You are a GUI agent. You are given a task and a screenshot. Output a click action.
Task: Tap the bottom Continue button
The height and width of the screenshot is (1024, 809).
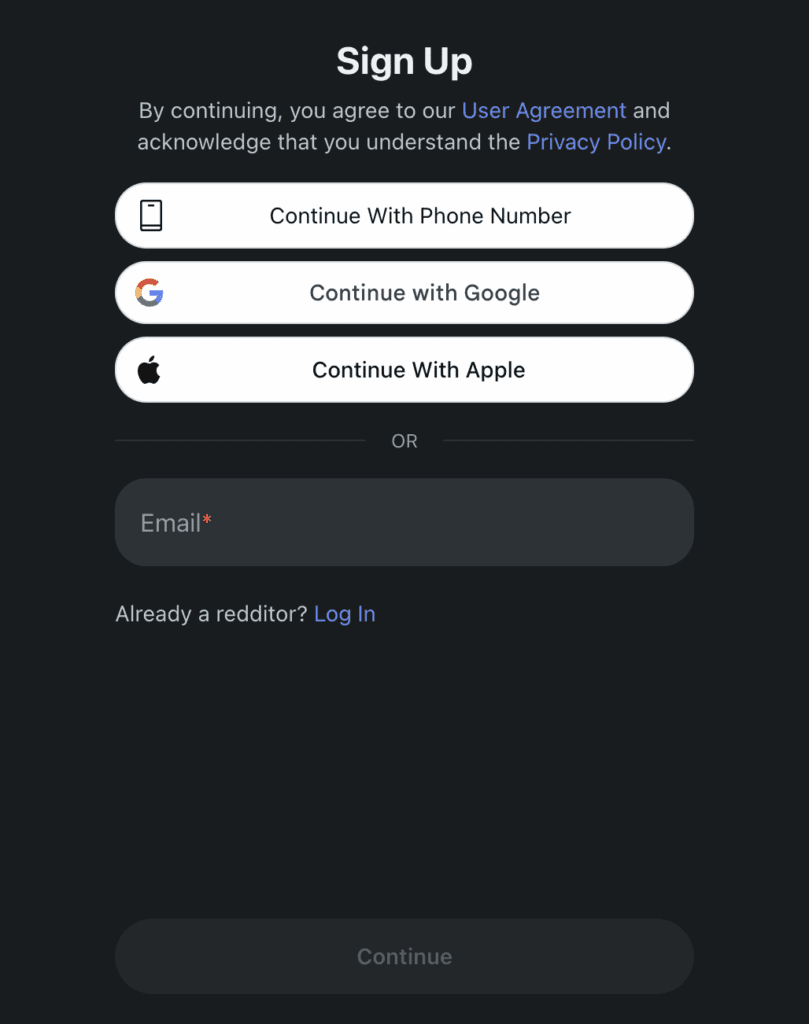[404, 957]
